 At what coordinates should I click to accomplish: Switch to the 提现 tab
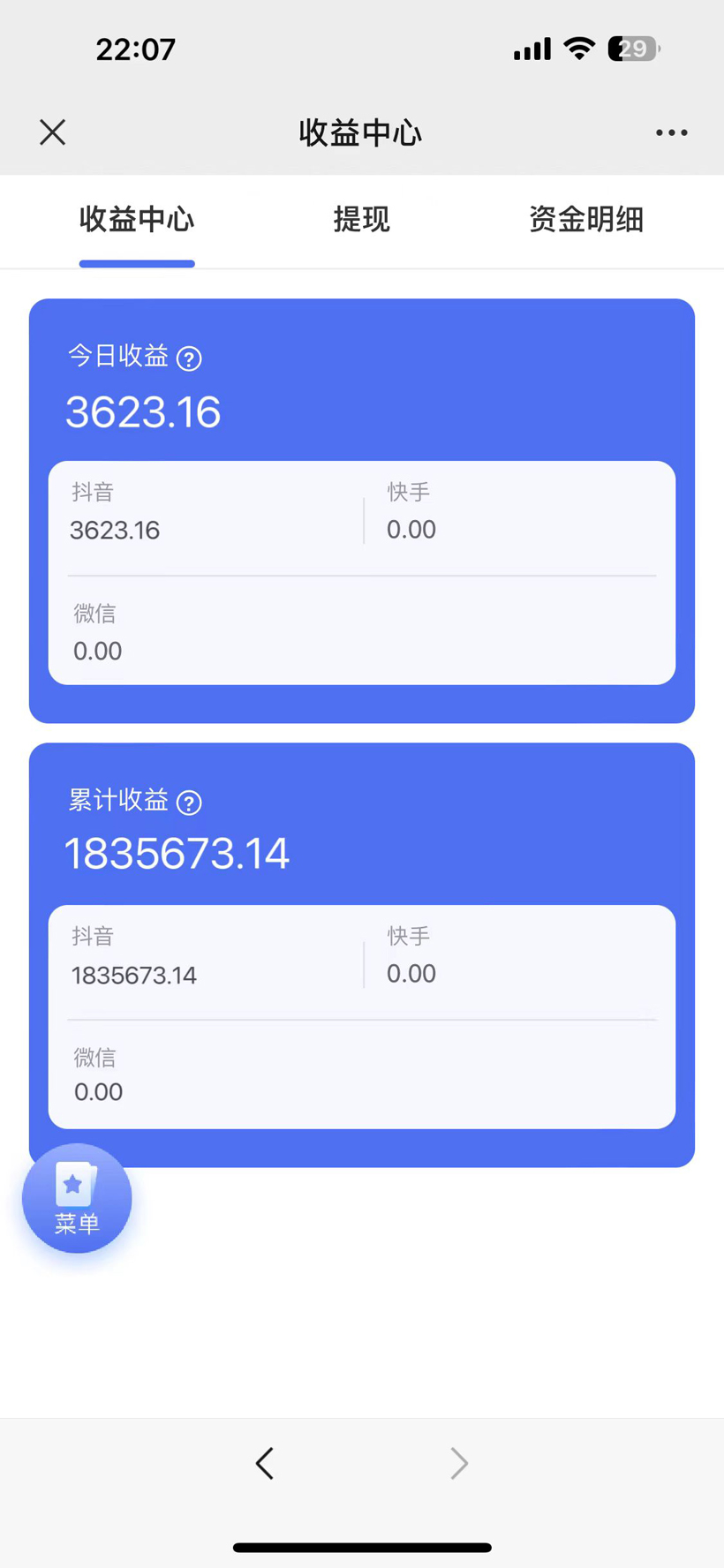point(361,220)
